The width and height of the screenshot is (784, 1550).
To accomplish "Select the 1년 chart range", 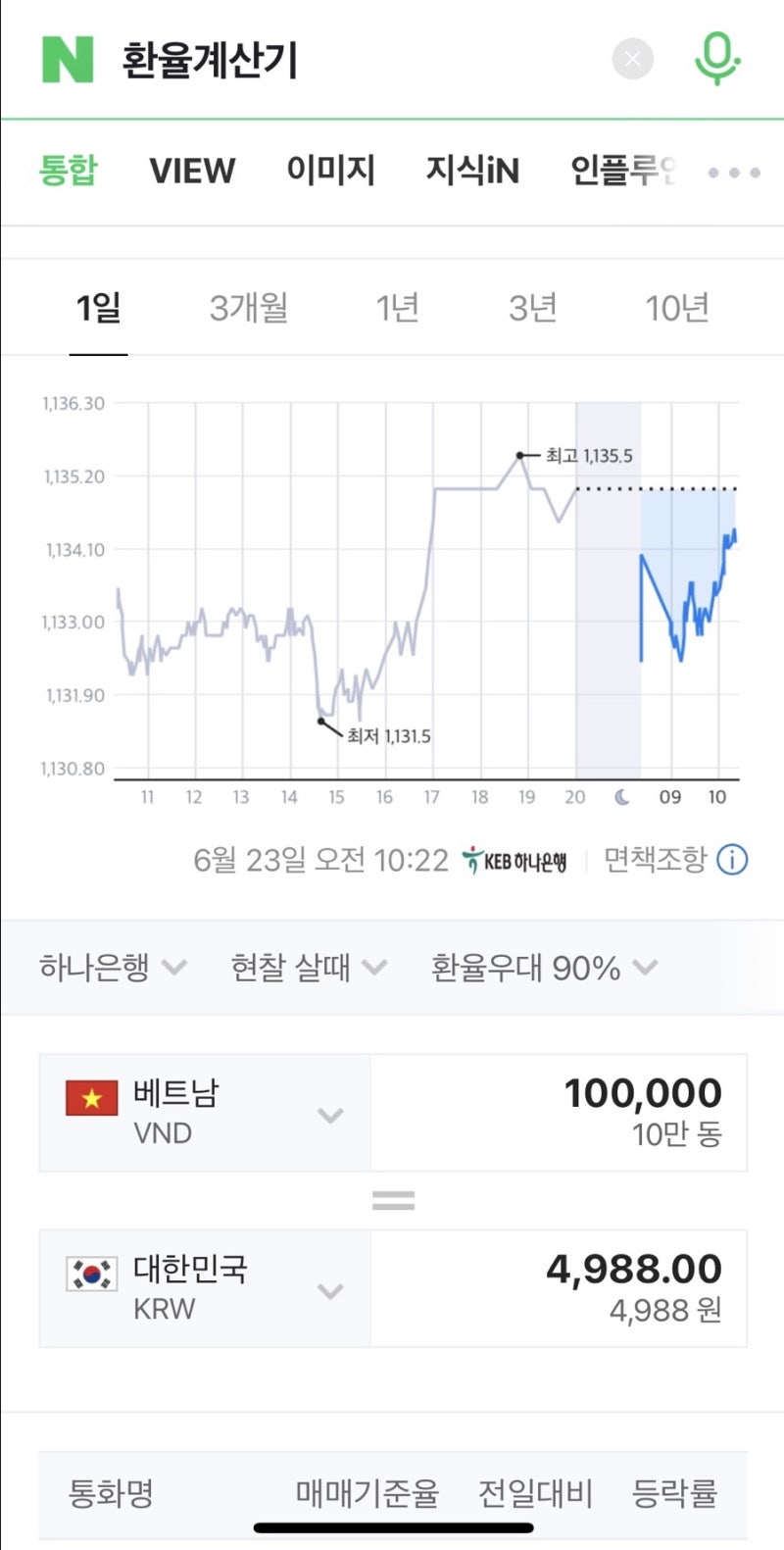I will point(398,308).
